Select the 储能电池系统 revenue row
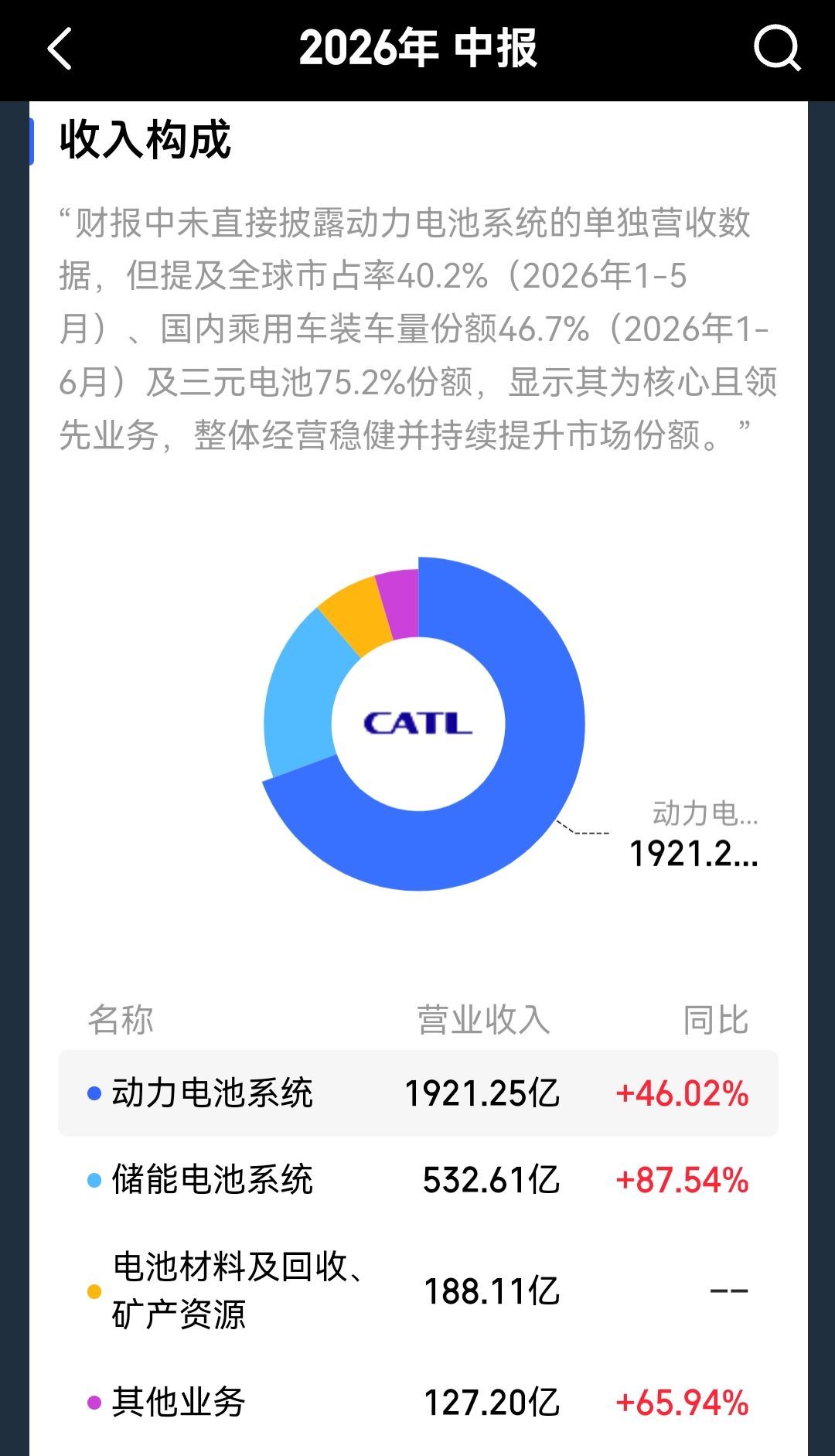The height and width of the screenshot is (1456, 835). point(418,1179)
